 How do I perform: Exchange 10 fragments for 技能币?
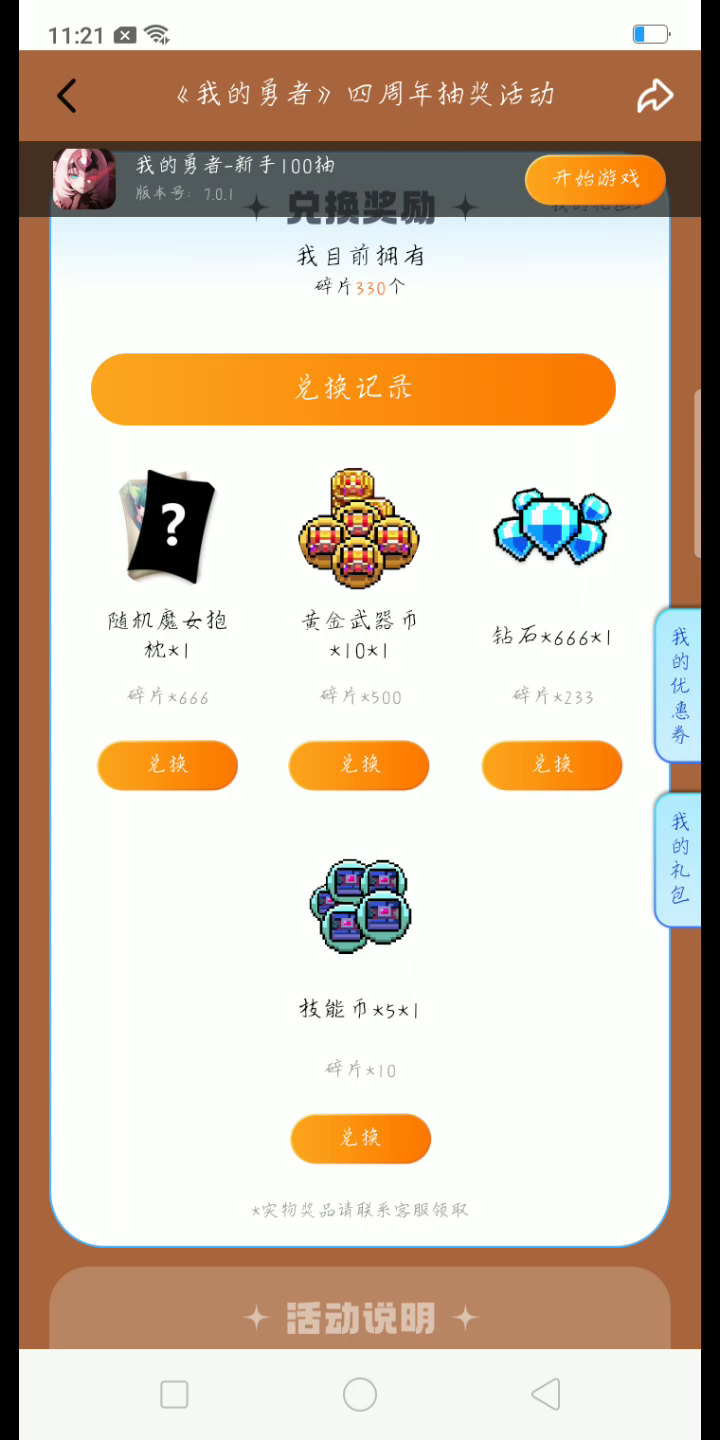click(360, 1138)
